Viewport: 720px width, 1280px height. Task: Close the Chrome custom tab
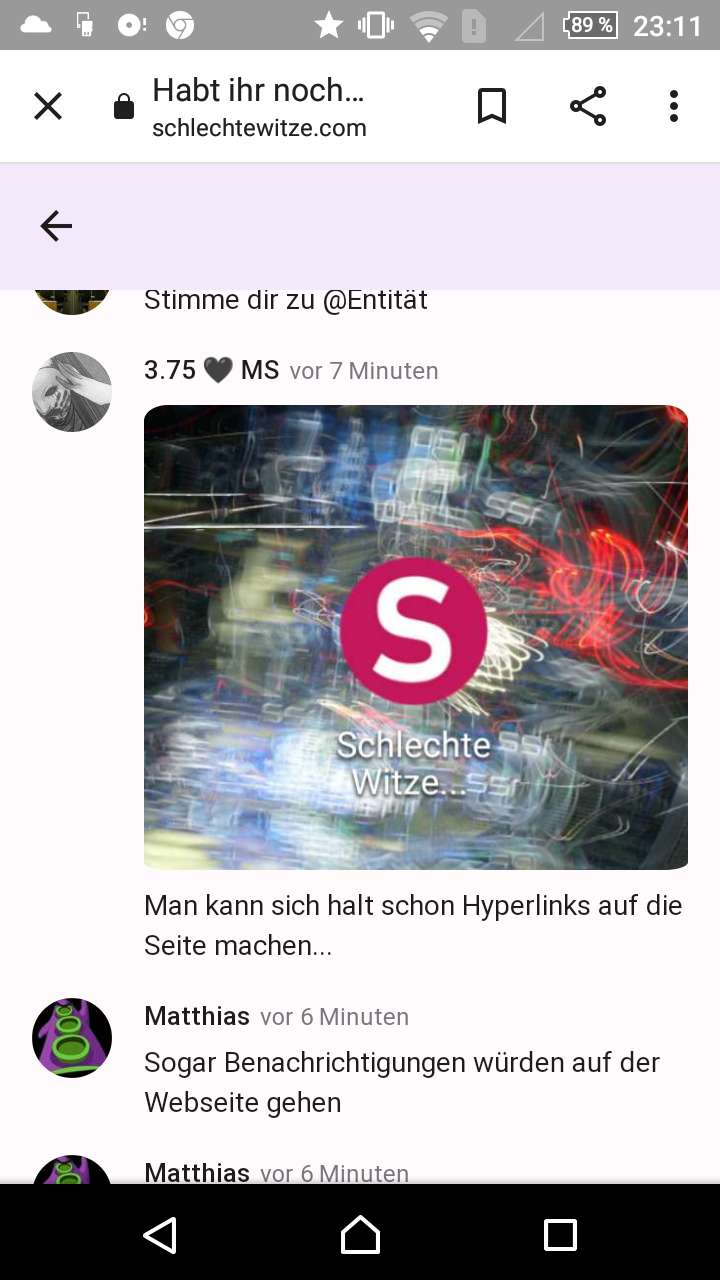click(48, 106)
